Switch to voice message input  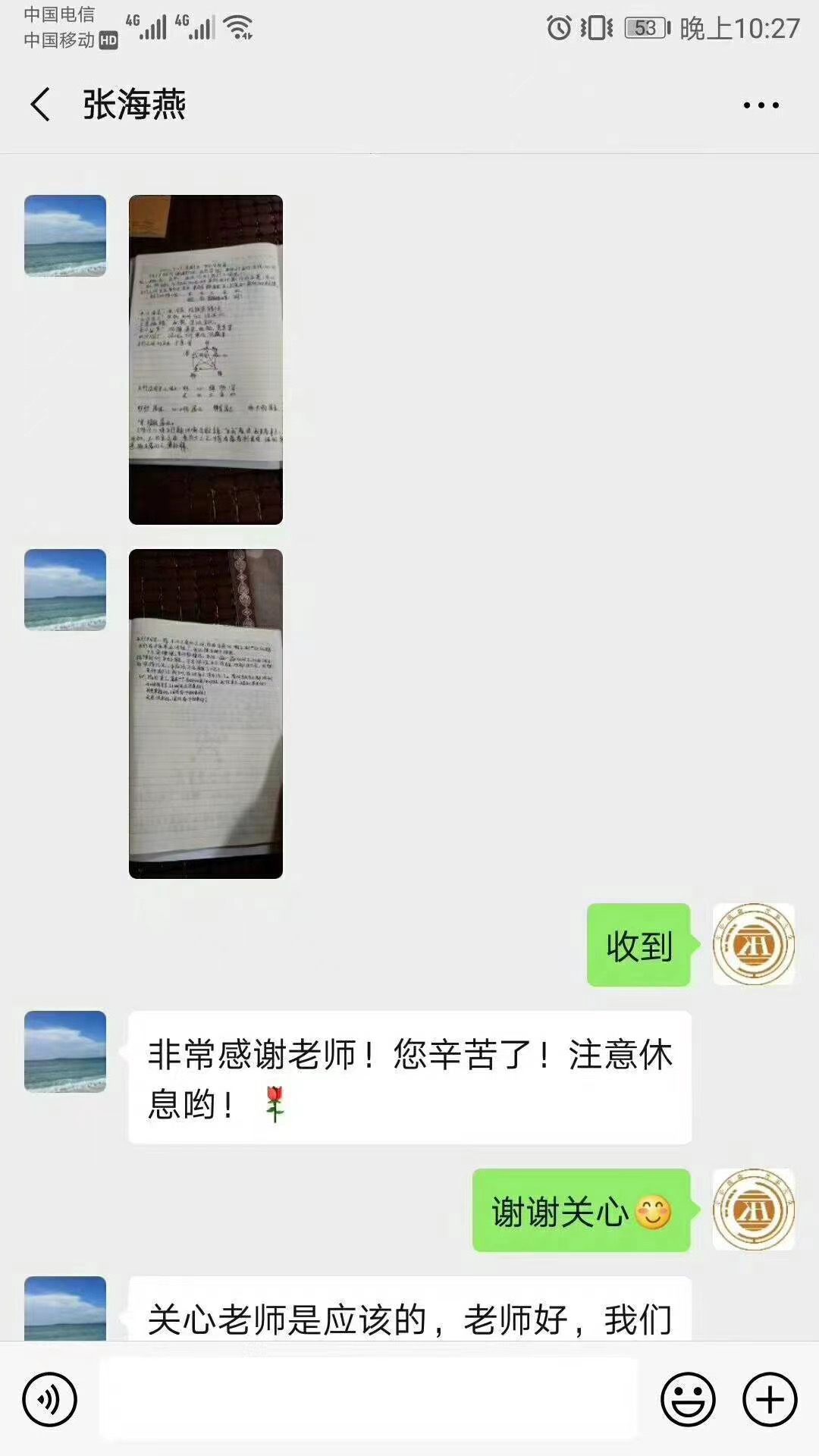tap(50, 1399)
